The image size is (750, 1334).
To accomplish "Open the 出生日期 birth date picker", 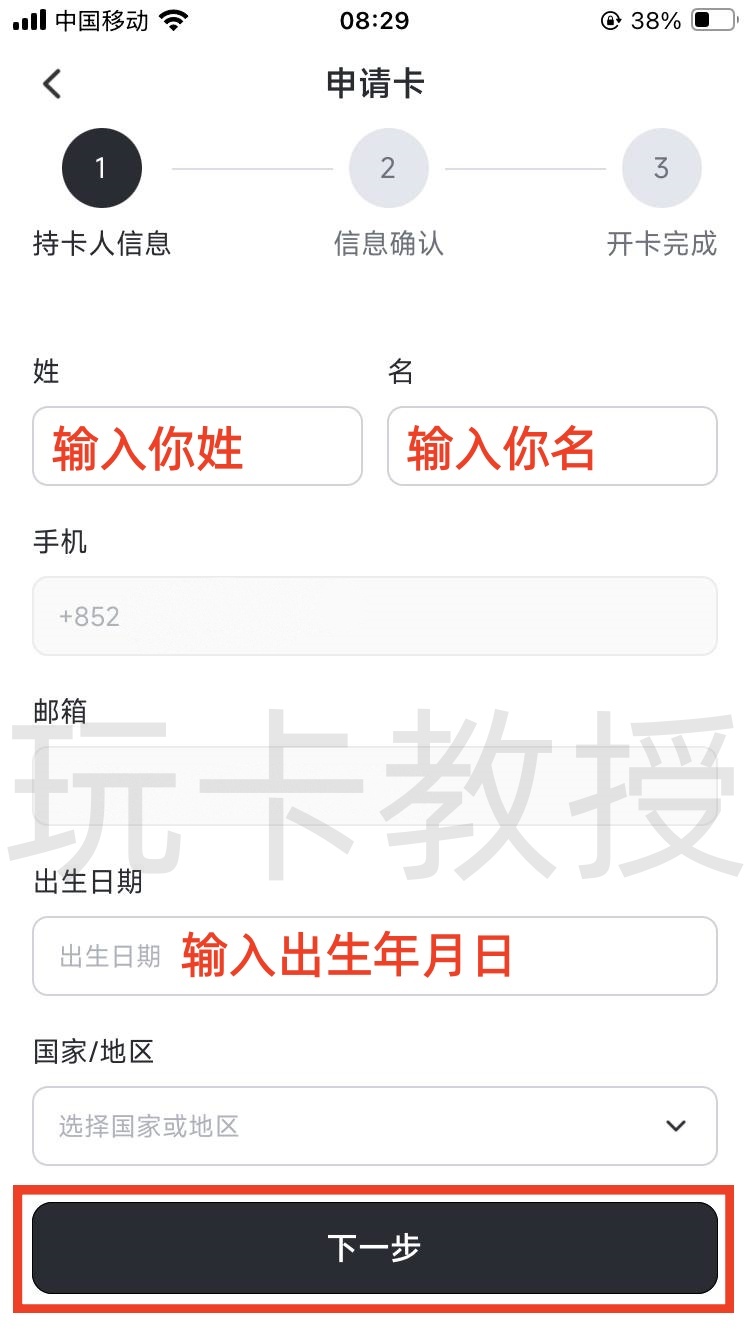I will (375, 956).
